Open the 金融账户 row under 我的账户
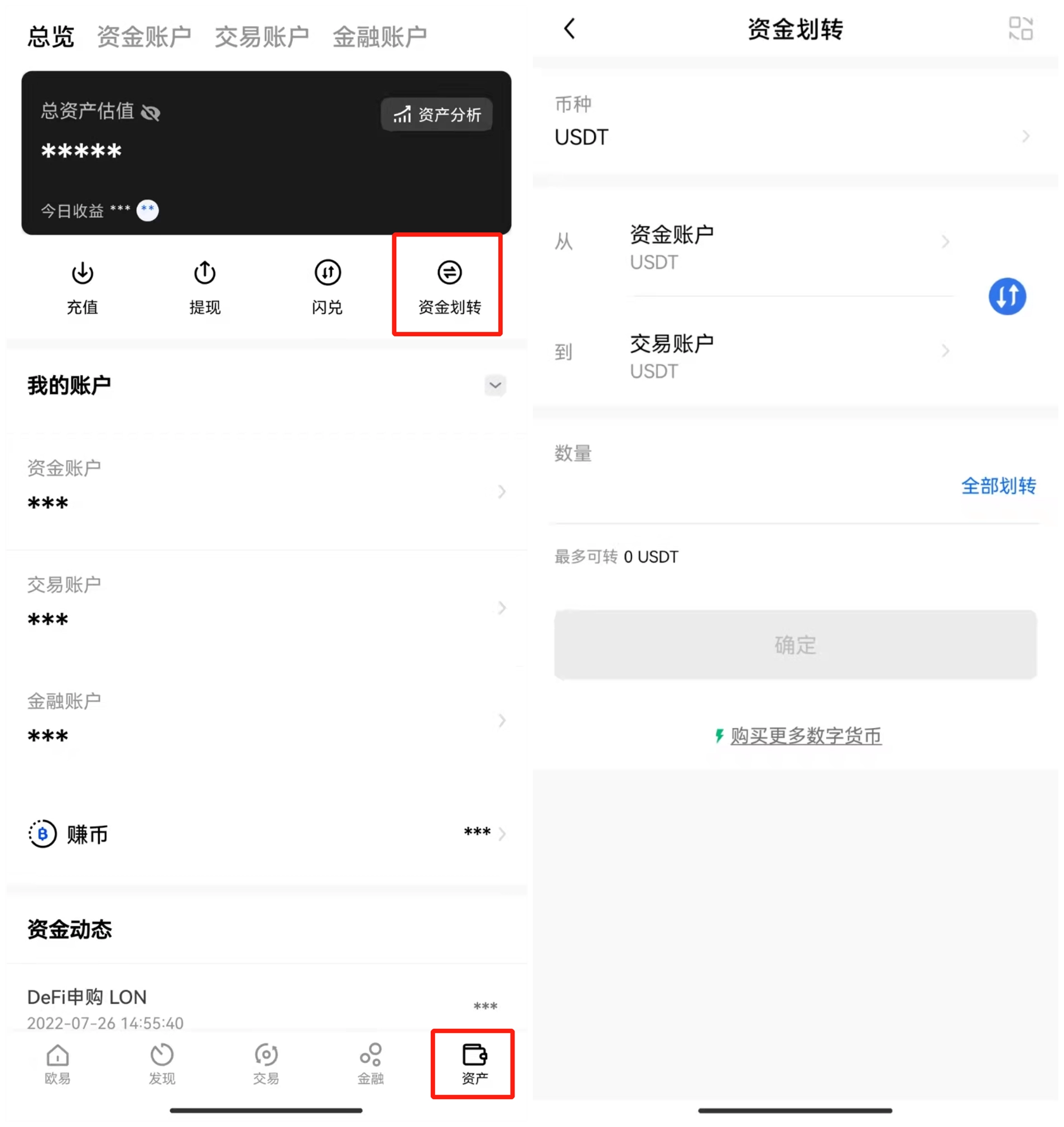 point(266,719)
